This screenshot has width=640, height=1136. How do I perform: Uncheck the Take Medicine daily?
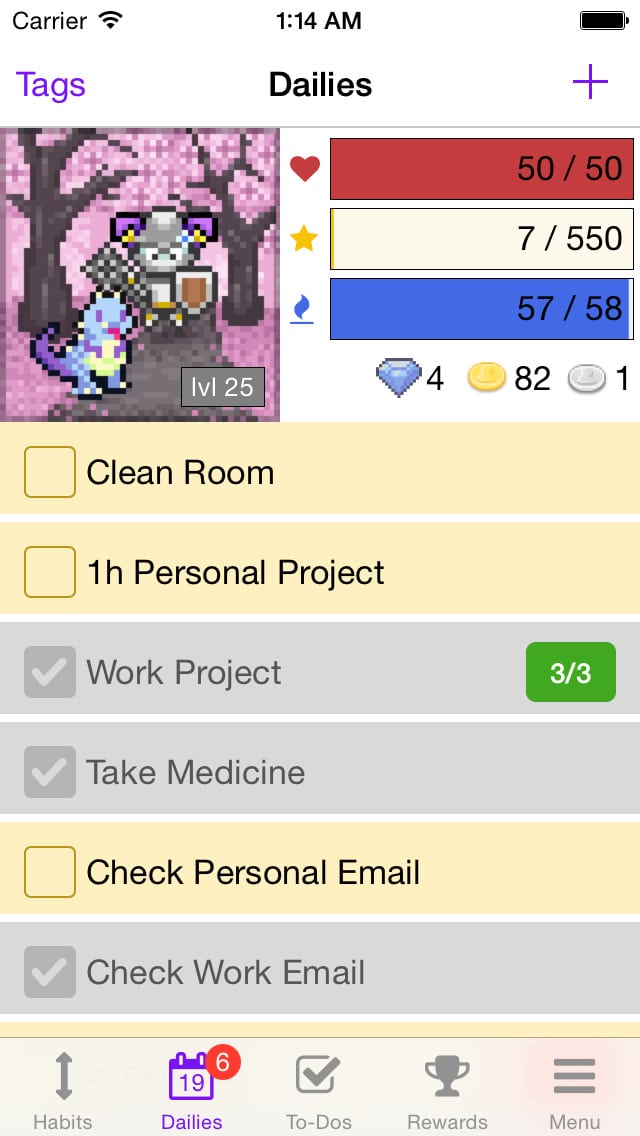50,772
